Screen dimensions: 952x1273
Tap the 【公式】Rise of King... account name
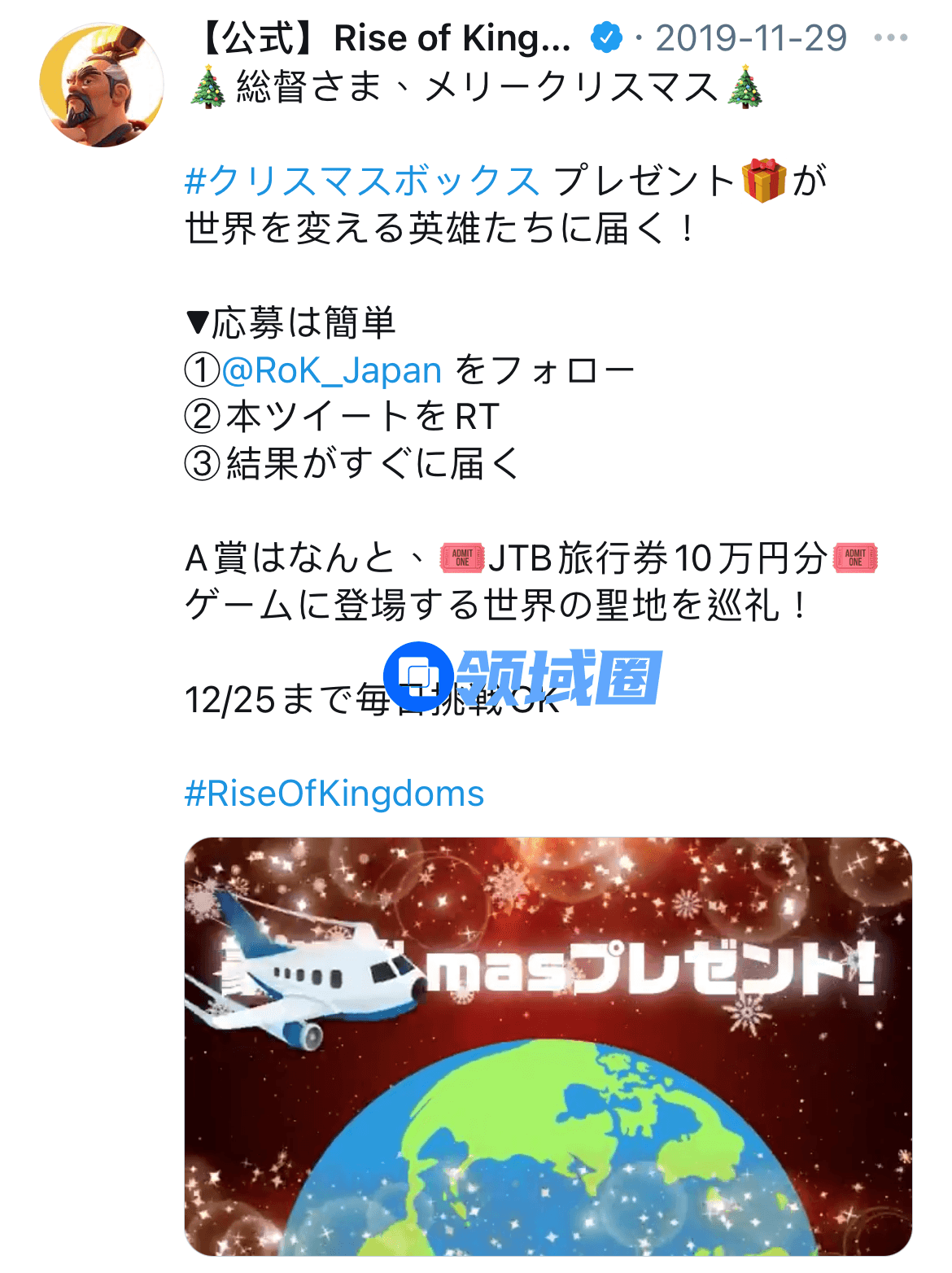pyautogui.click(x=384, y=38)
